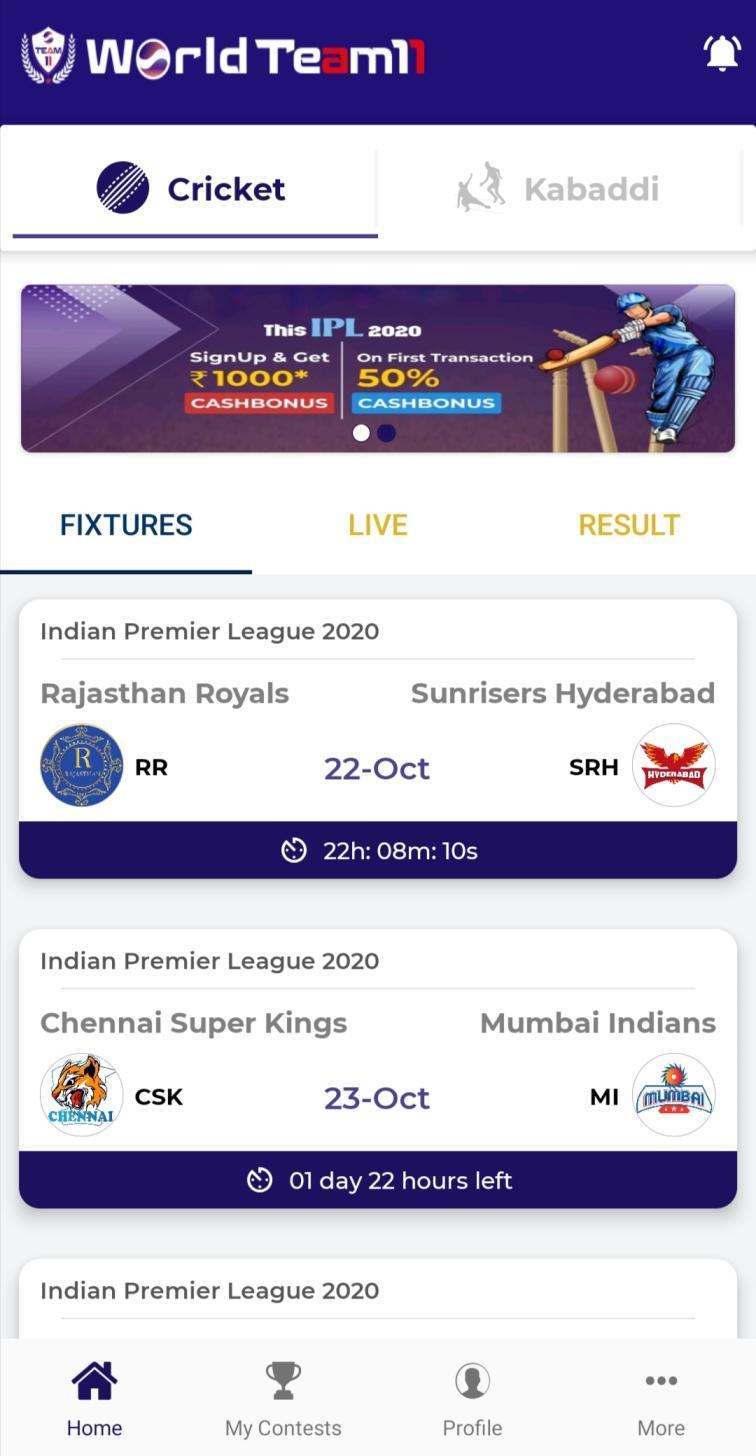Open Rajasthan Royals vs Sunrisers Hyderabad match
Viewport: 756px width, 1456px height.
[378, 740]
